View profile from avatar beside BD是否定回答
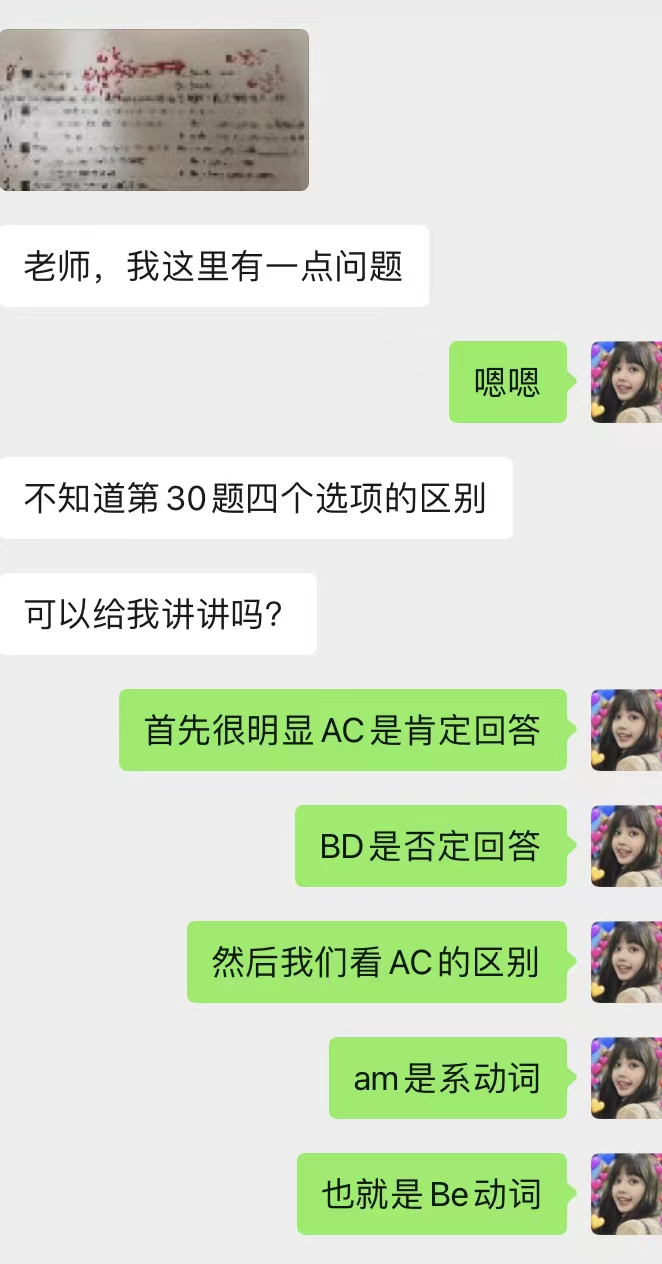662x1264 pixels. point(626,846)
